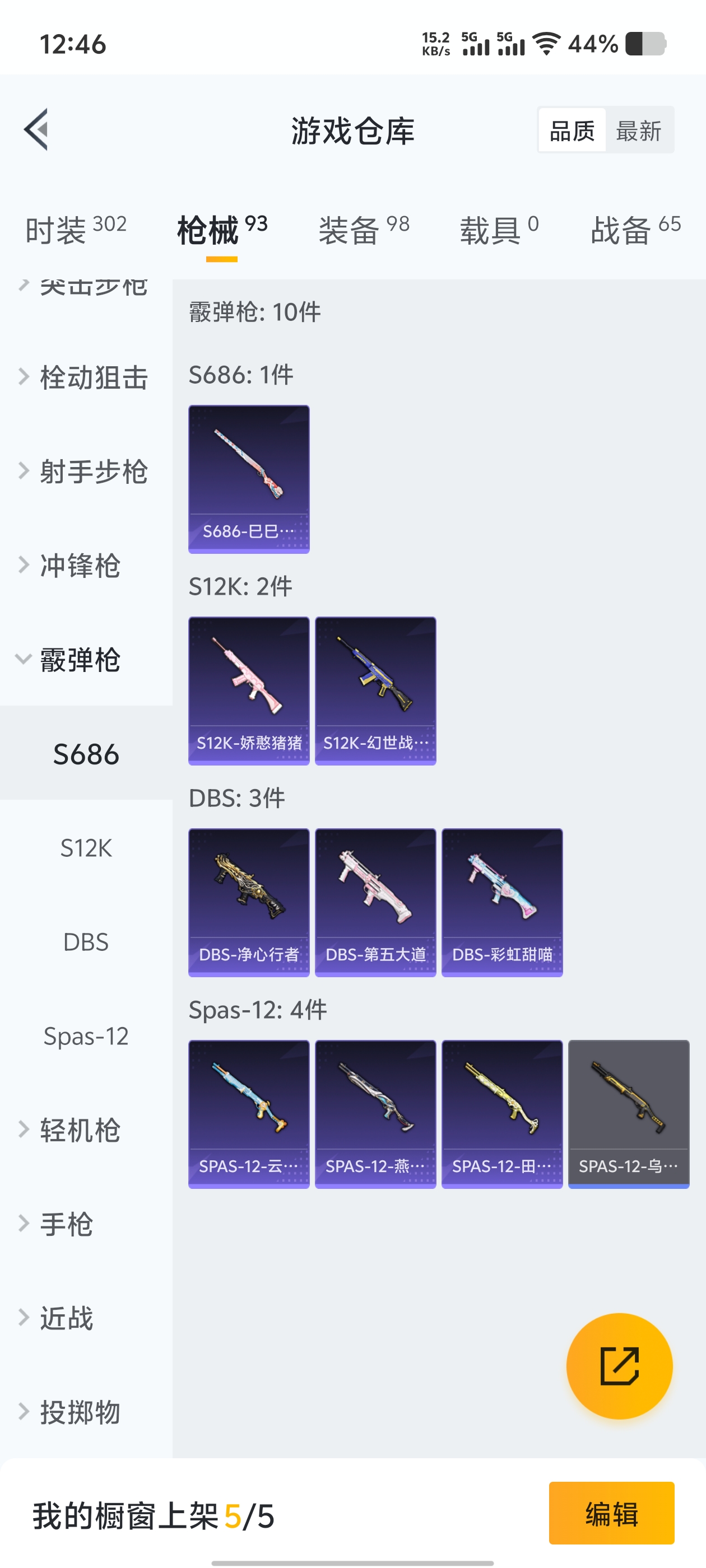Viewport: 706px width, 1568px height.
Task: Expand the 冲锋枪 category
Action: click(79, 566)
